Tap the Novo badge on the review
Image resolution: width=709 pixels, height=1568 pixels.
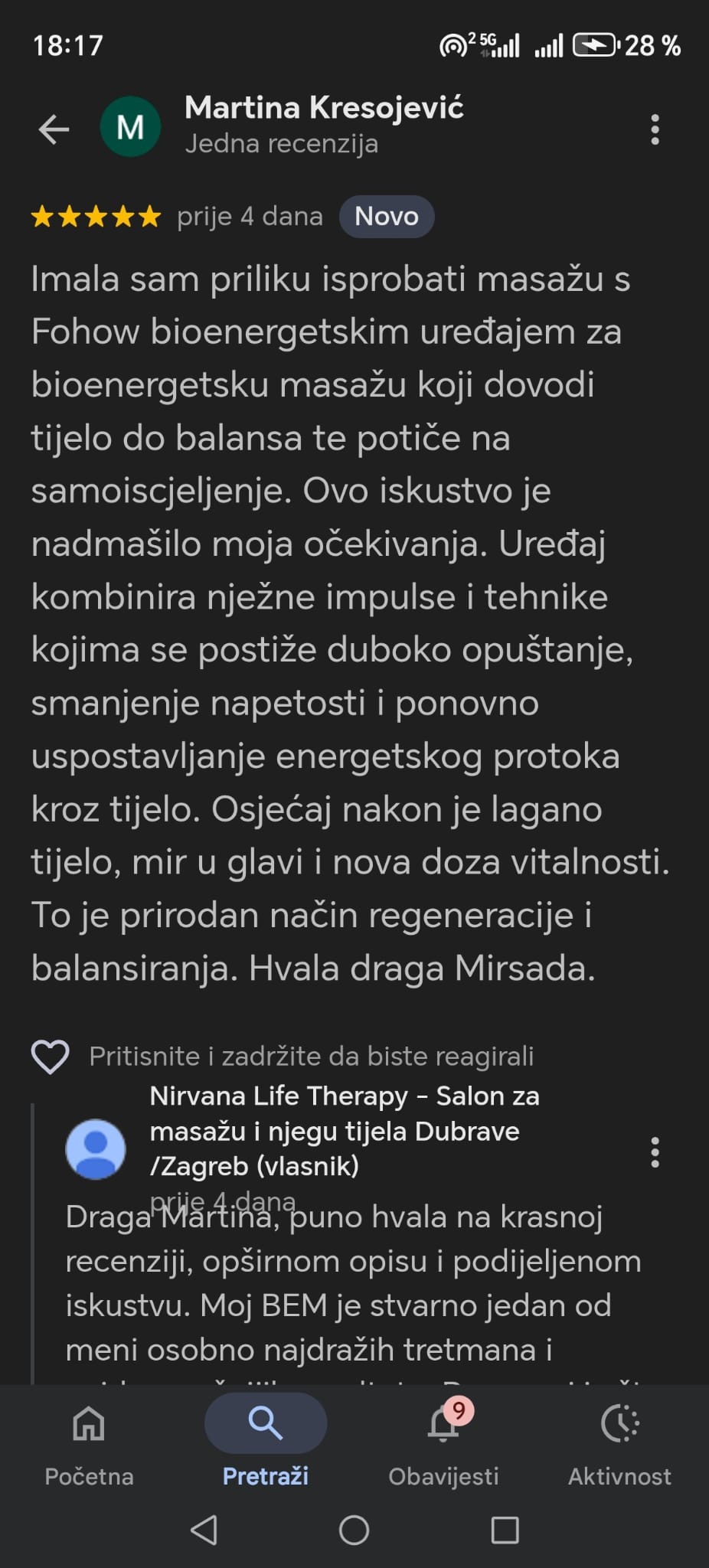(x=387, y=216)
